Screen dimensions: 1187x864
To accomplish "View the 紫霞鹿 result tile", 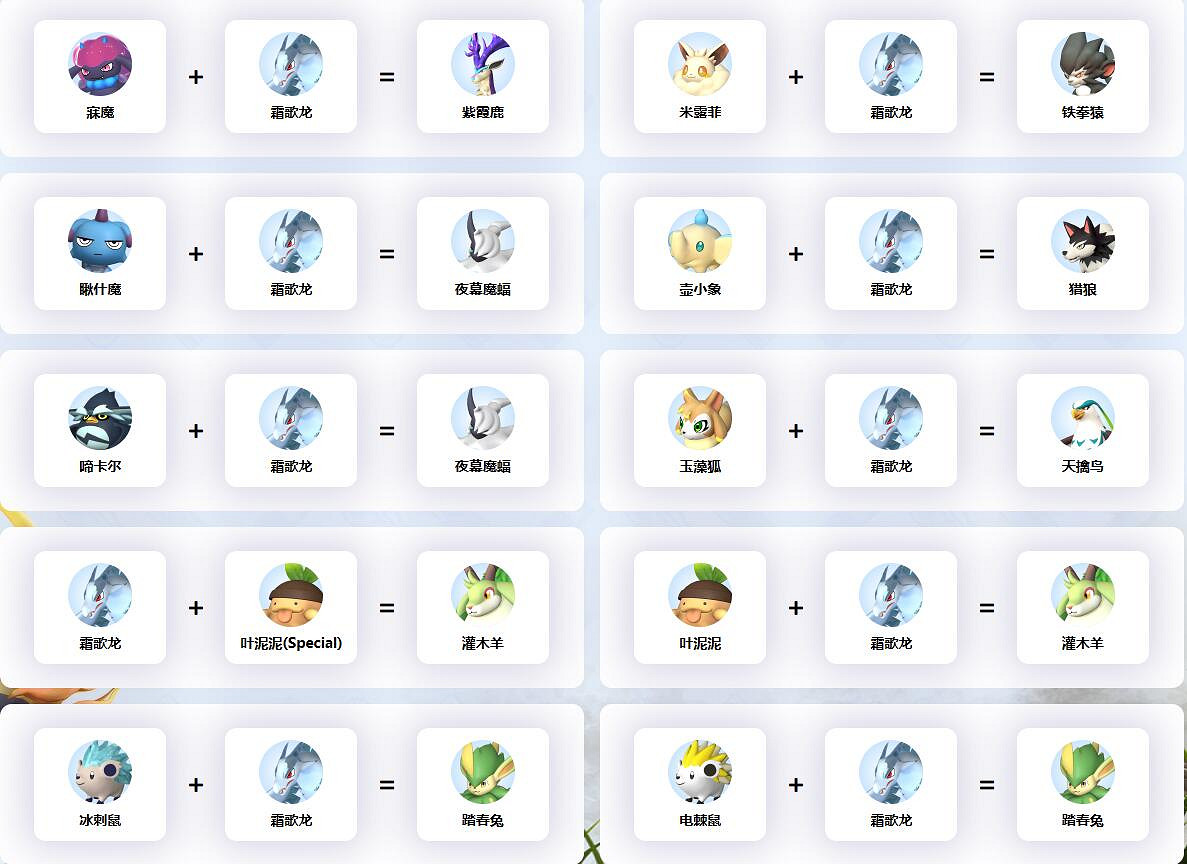I will click(483, 76).
